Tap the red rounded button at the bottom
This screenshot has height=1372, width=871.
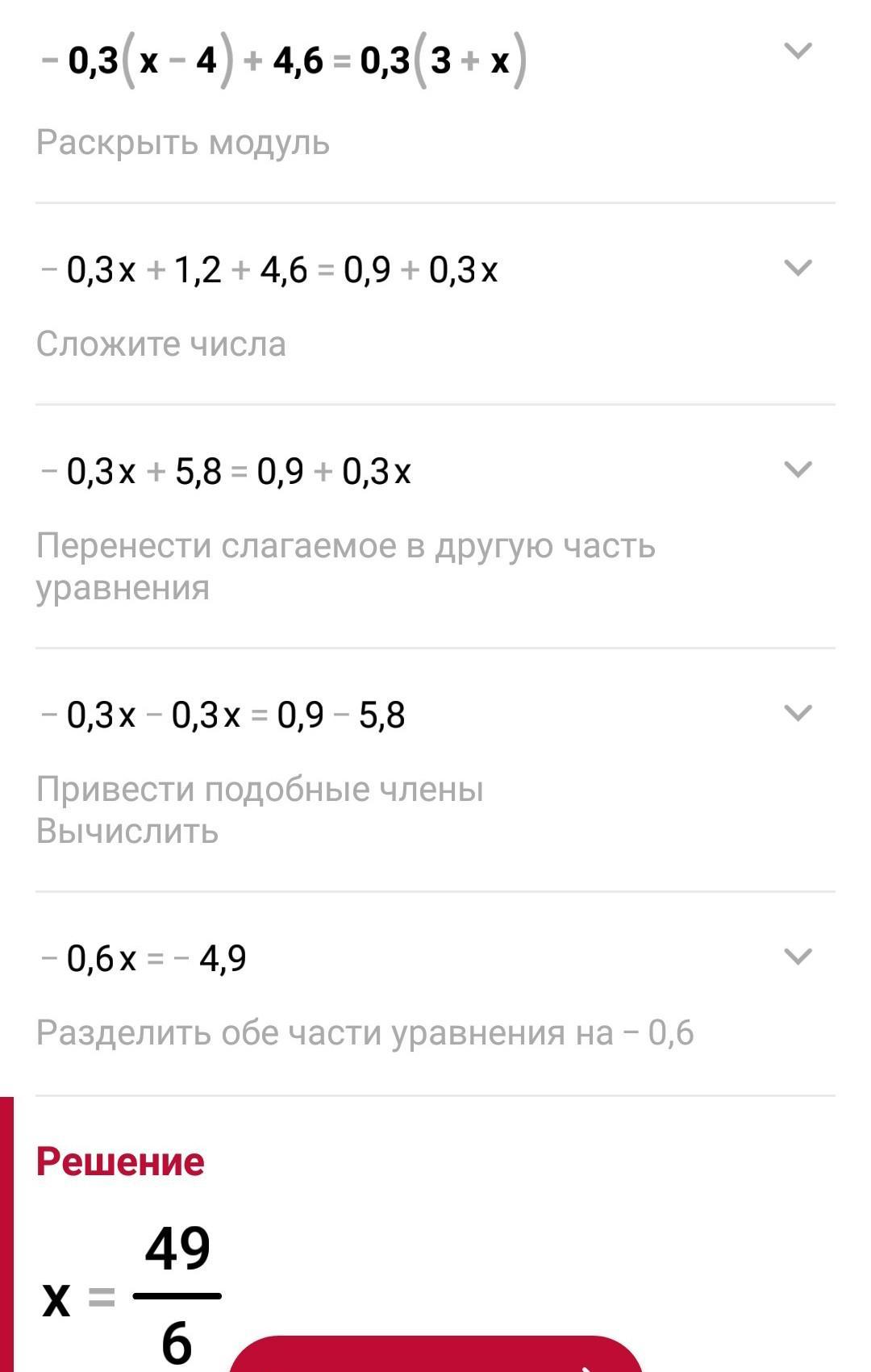tap(435, 1355)
